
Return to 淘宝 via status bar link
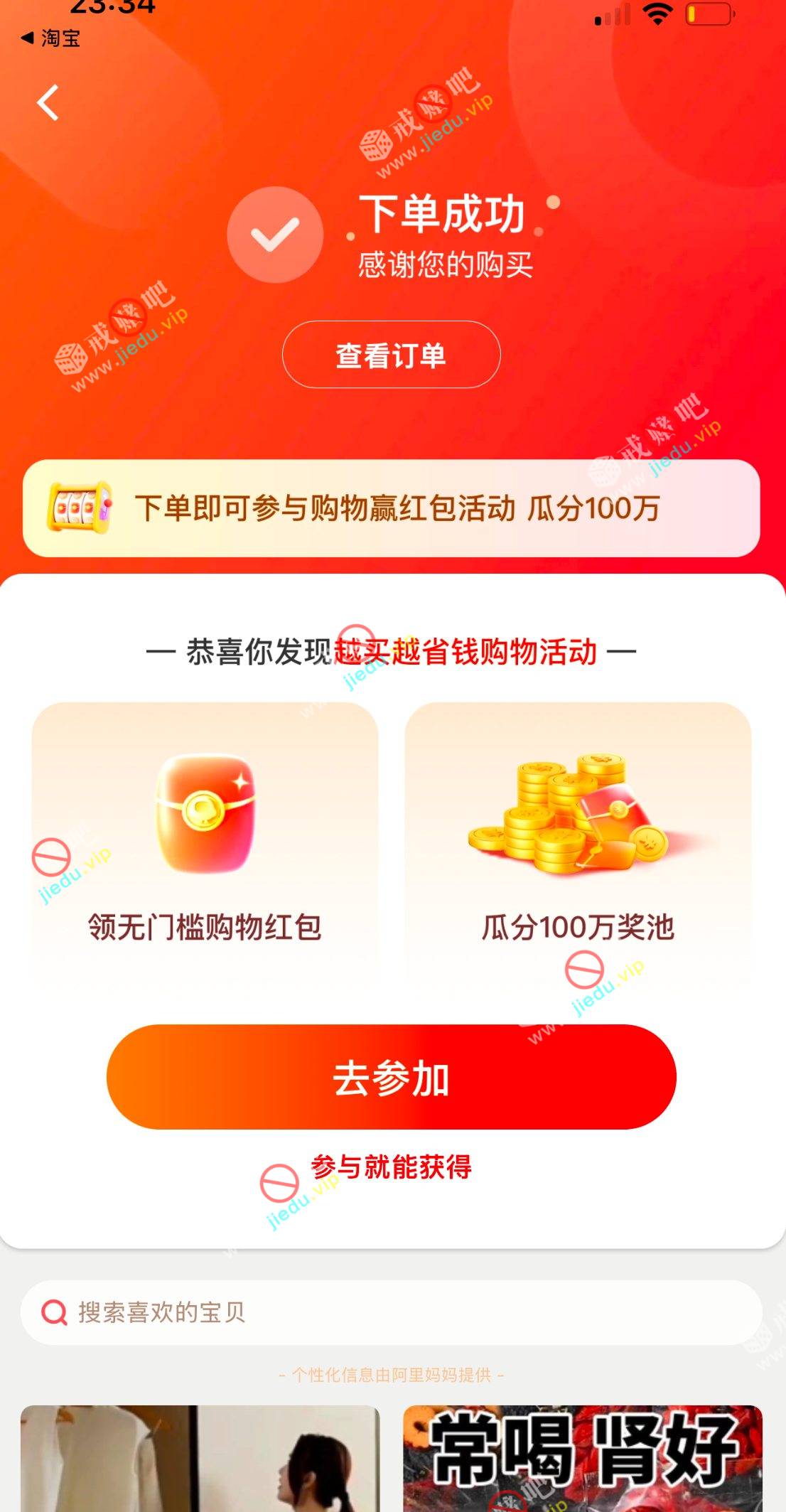[51, 38]
